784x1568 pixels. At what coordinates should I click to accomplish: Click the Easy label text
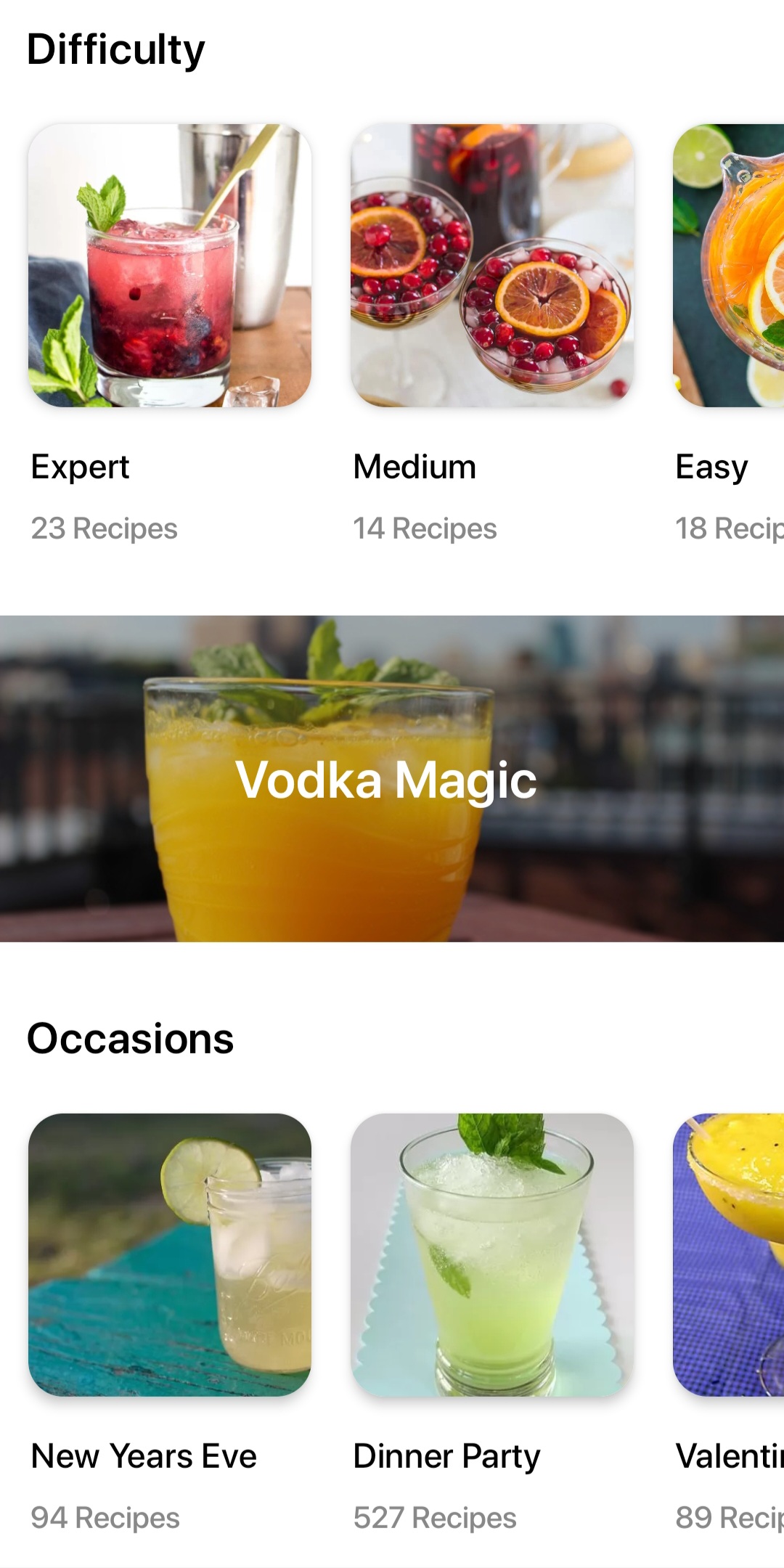pyautogui.click(x=711, y=465)
